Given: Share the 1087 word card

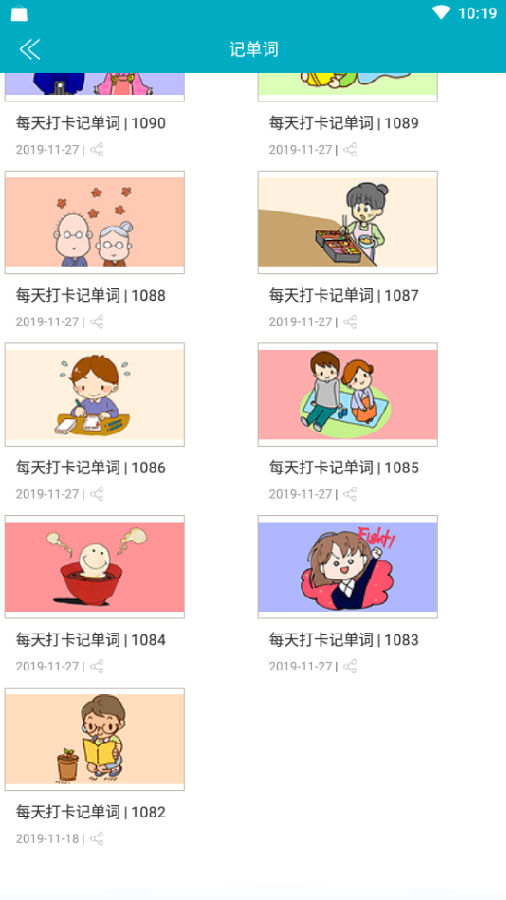Looking at the screenshot, I should point(350,322).
